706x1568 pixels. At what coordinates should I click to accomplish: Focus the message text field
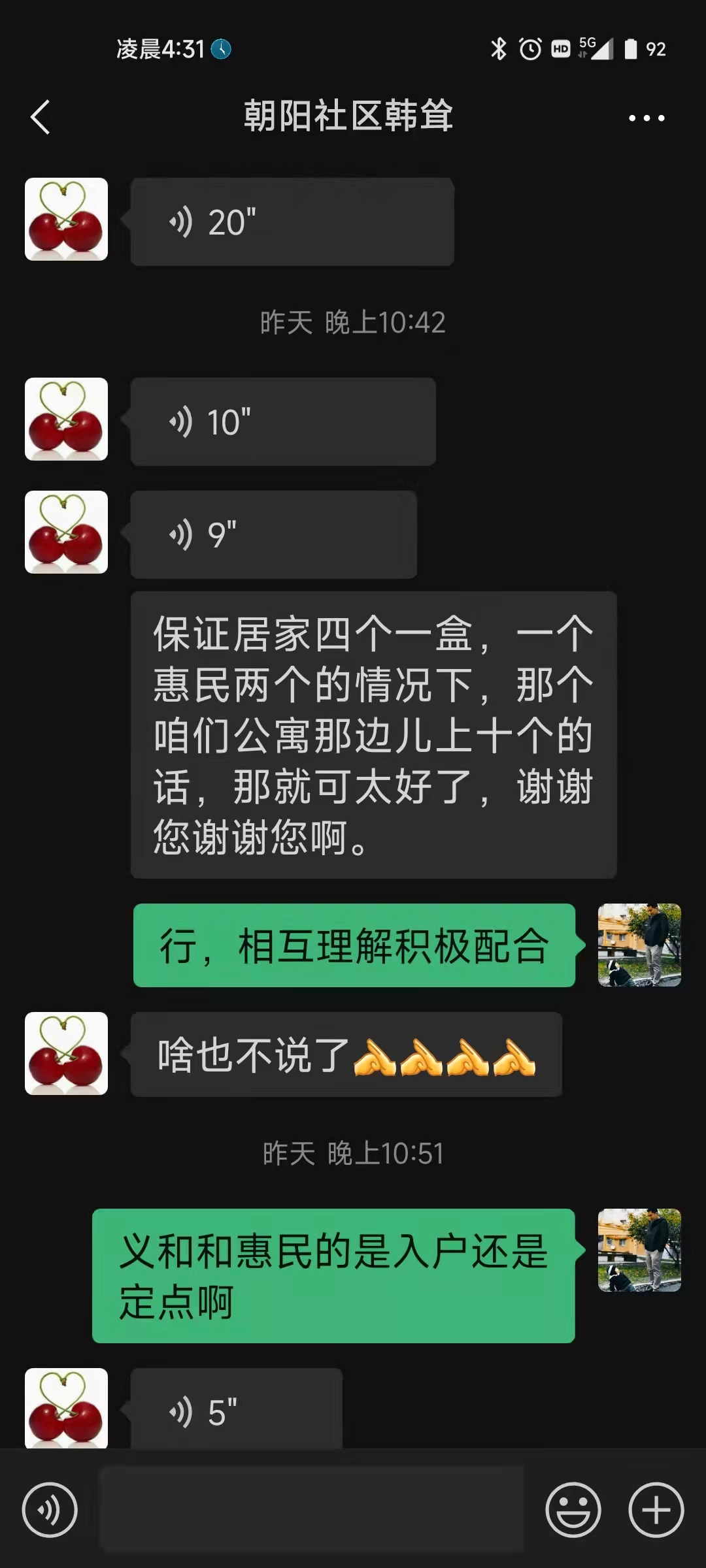[311, 1510]
